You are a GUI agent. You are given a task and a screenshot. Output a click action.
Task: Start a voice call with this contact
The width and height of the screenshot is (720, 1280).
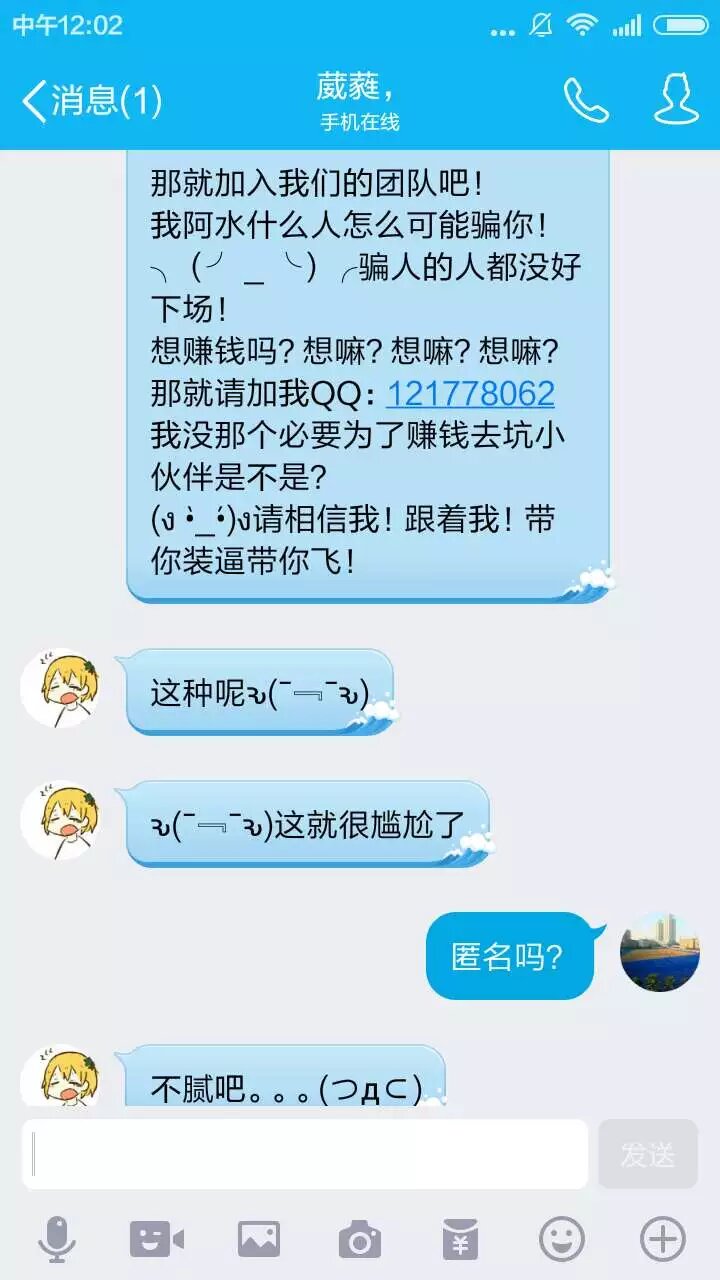tap(586, 100)
